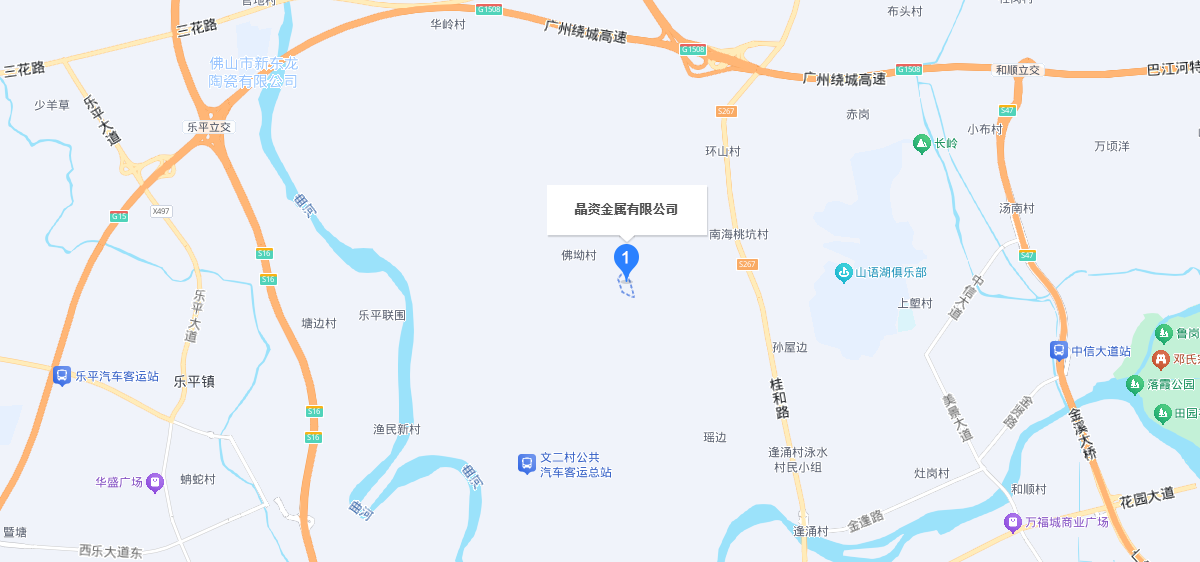Tap the 长岭 mountain marker

tap(921, 144)
